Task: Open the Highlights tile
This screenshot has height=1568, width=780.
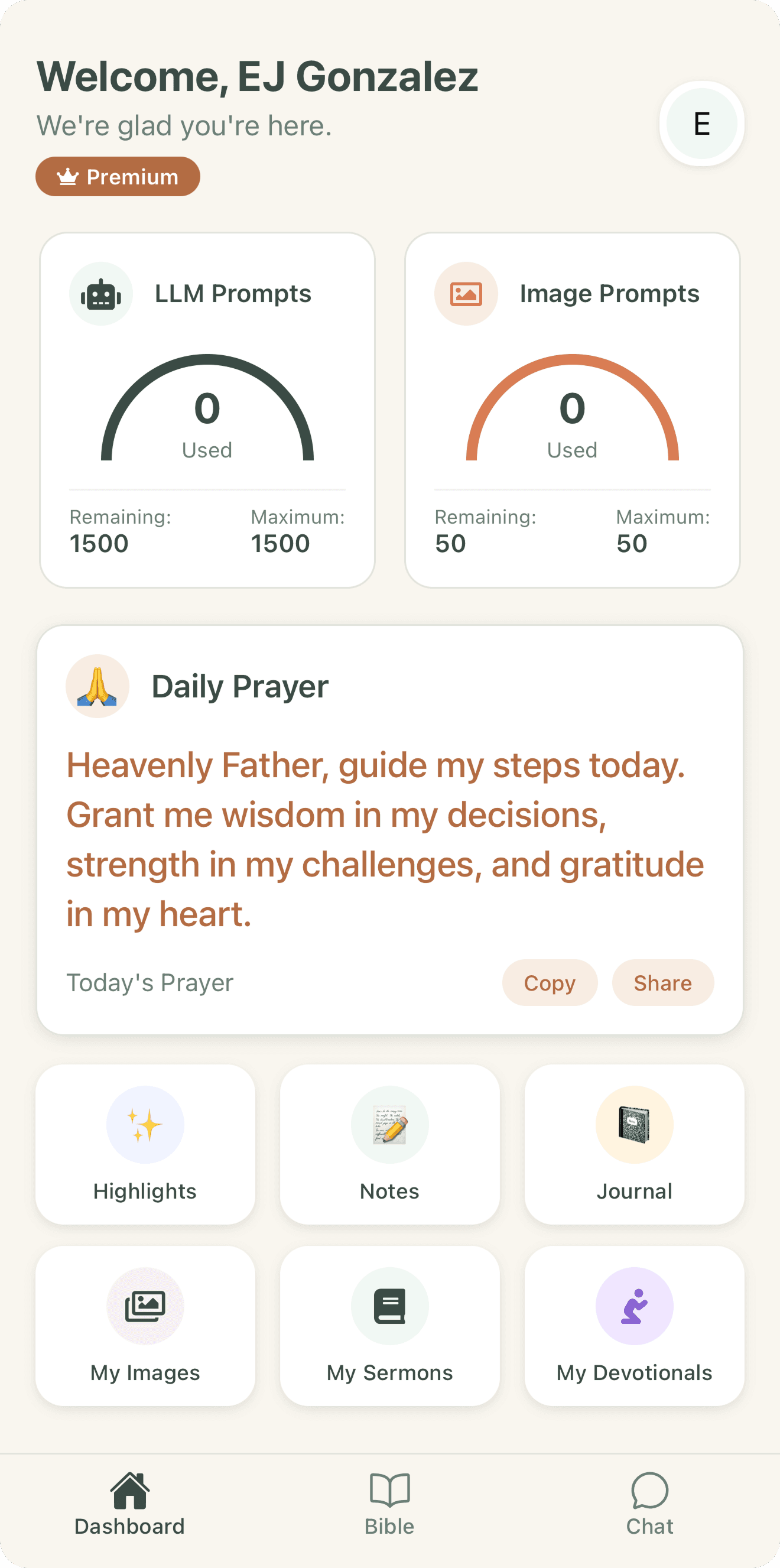Action: (145, 1144)
